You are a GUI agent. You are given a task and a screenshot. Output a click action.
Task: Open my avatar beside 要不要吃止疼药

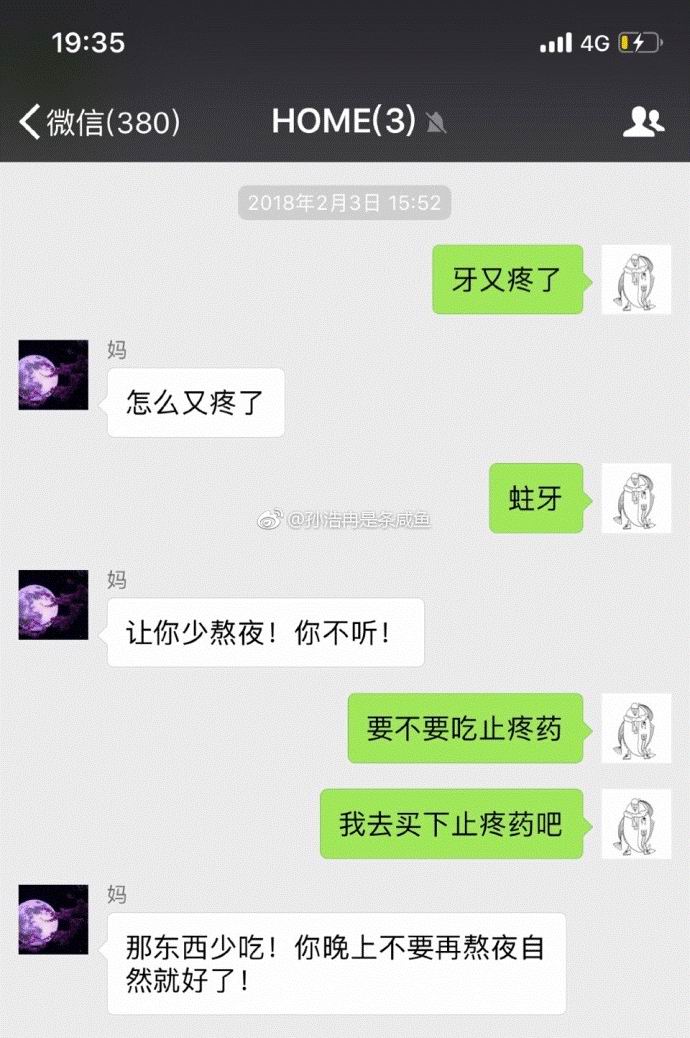coord(636,728)
